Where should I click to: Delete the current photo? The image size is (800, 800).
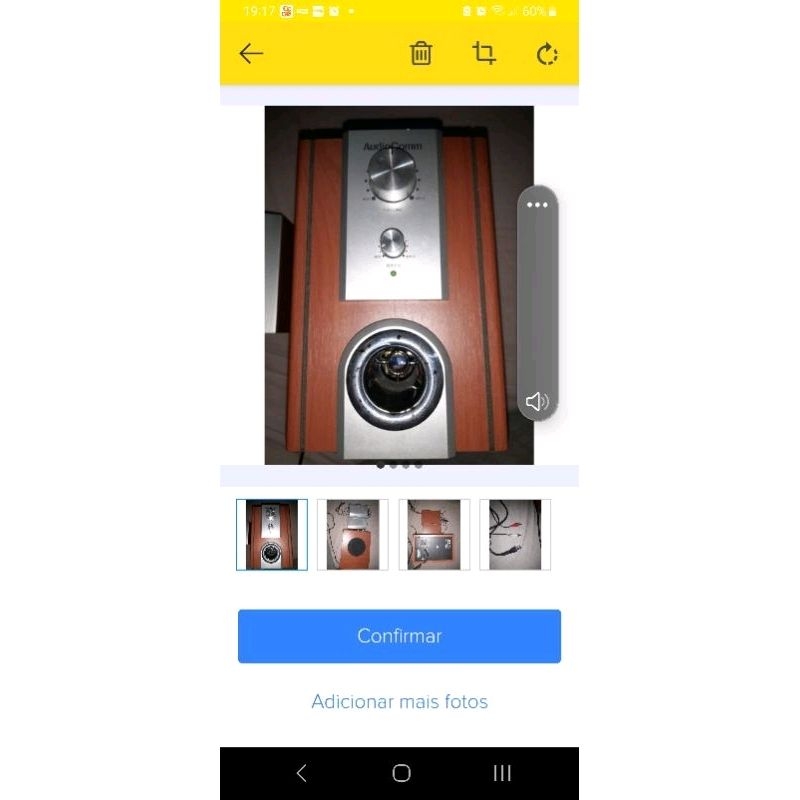pos(421,54)
